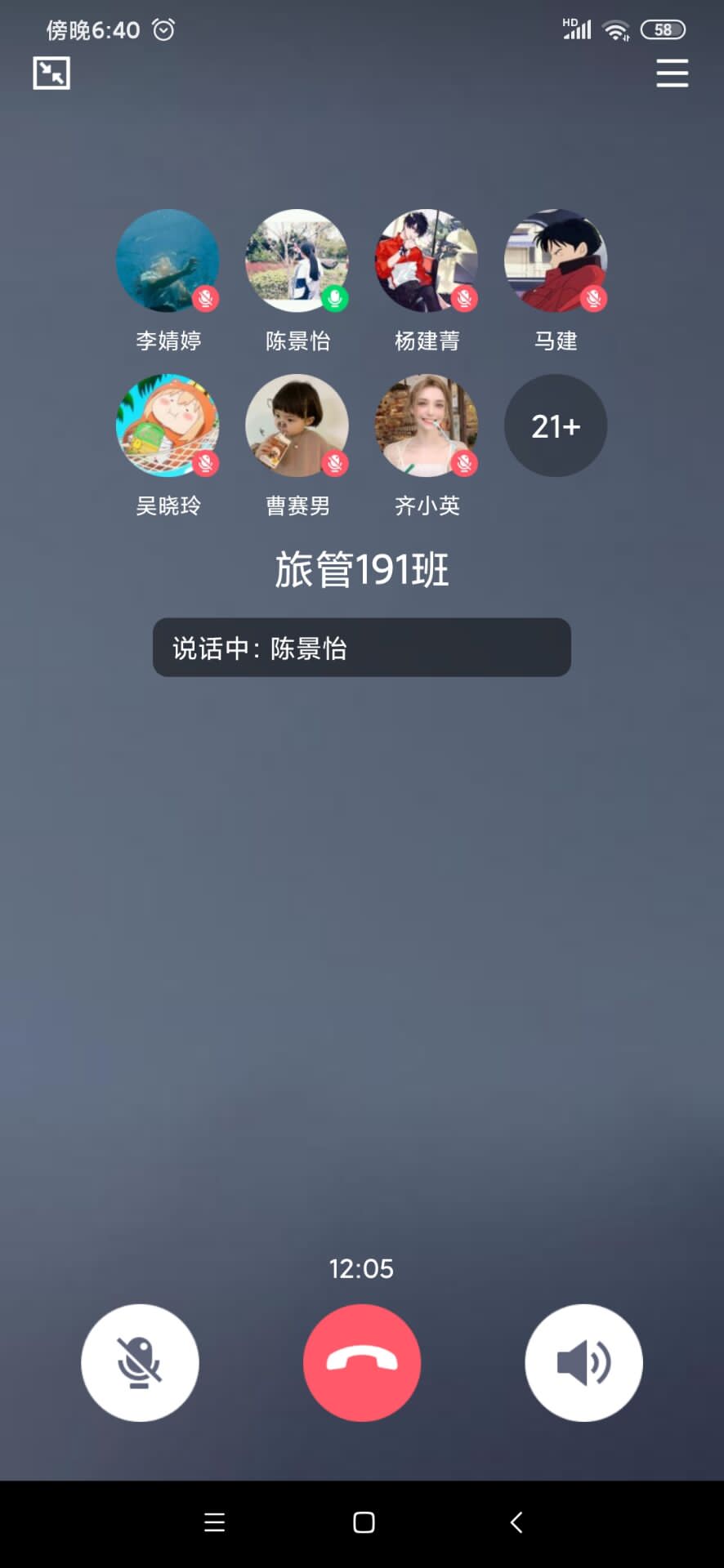Select 杨建菁's avatar
724x1568 pixels.
tap(426, 261)
